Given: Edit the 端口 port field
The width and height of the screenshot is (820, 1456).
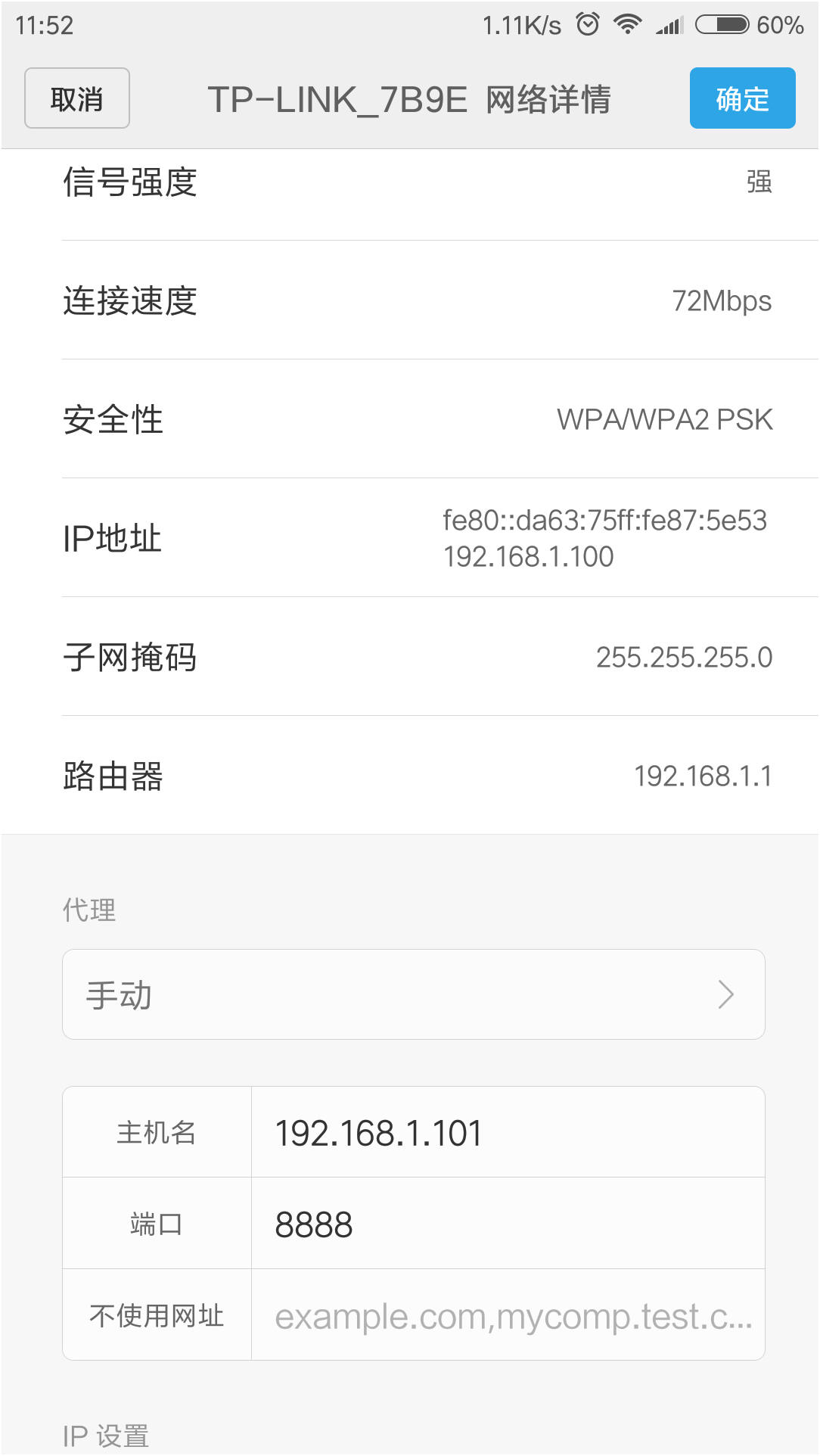Looking at the screenshot, I should click(508, 1224).
